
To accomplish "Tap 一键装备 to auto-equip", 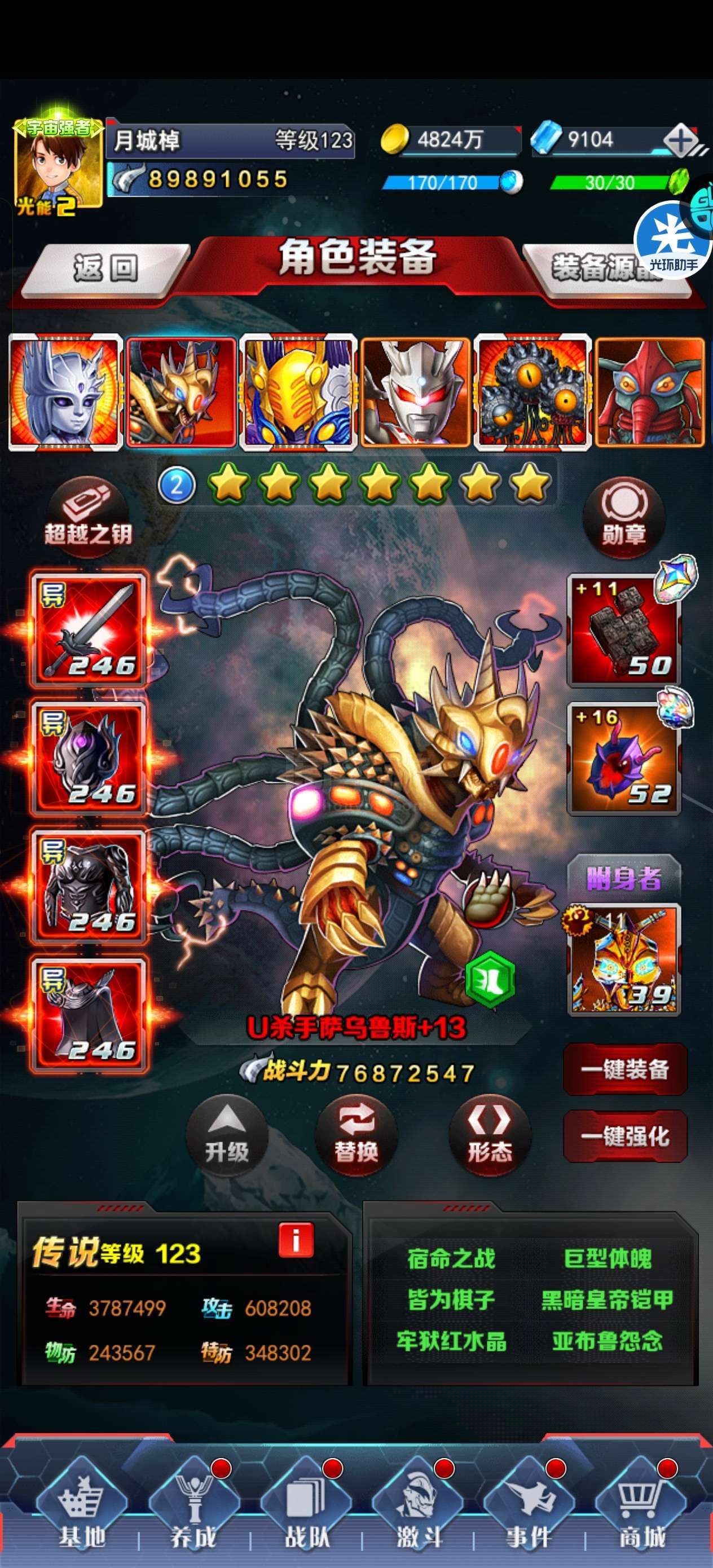I will (624, 1069).
